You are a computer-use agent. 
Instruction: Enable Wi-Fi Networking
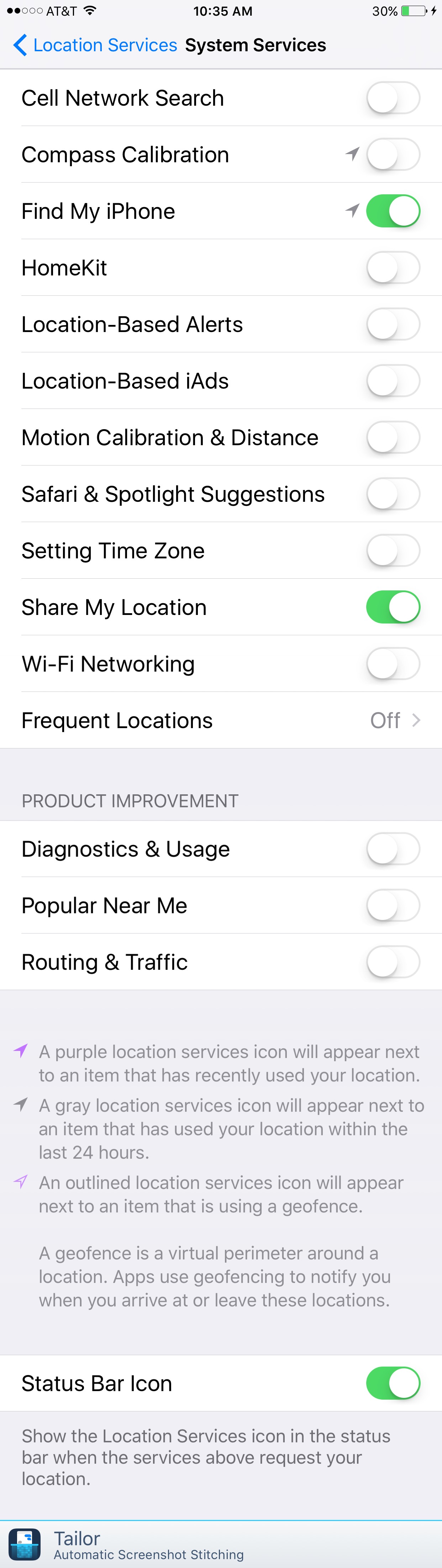point(393,664)
